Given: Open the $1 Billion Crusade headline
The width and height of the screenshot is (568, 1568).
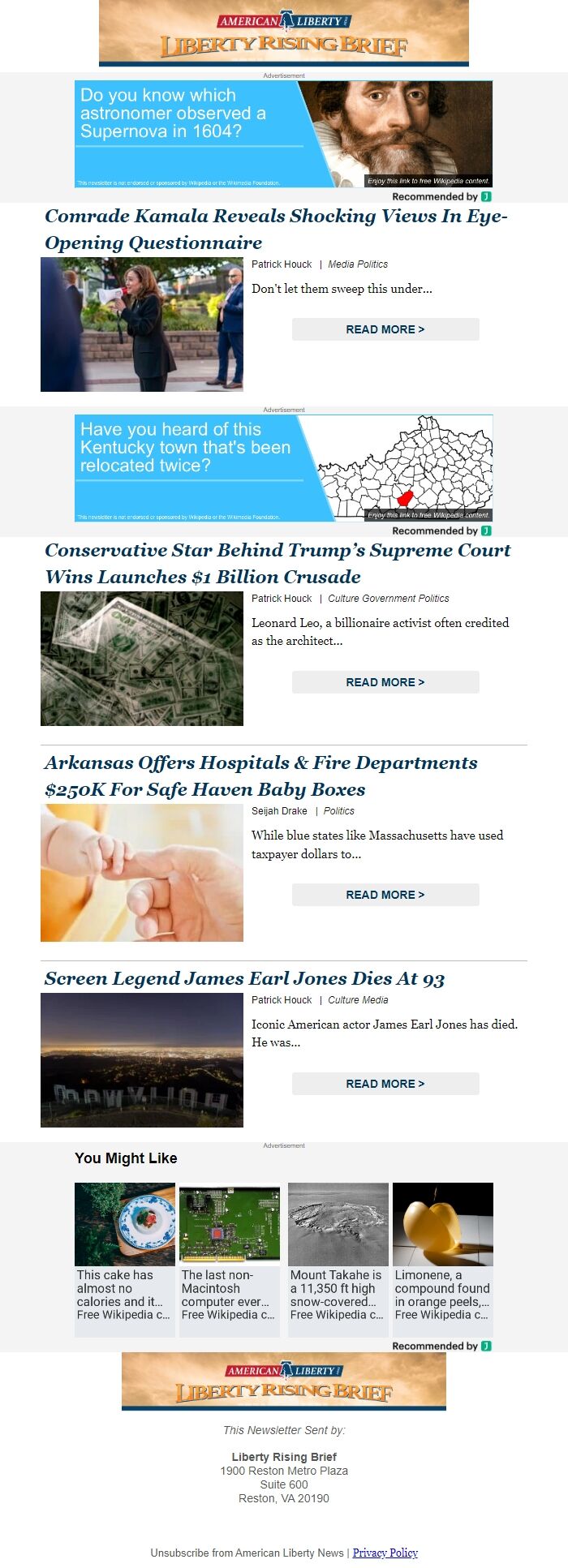Looking at the screenshot, I should point(278,563).
